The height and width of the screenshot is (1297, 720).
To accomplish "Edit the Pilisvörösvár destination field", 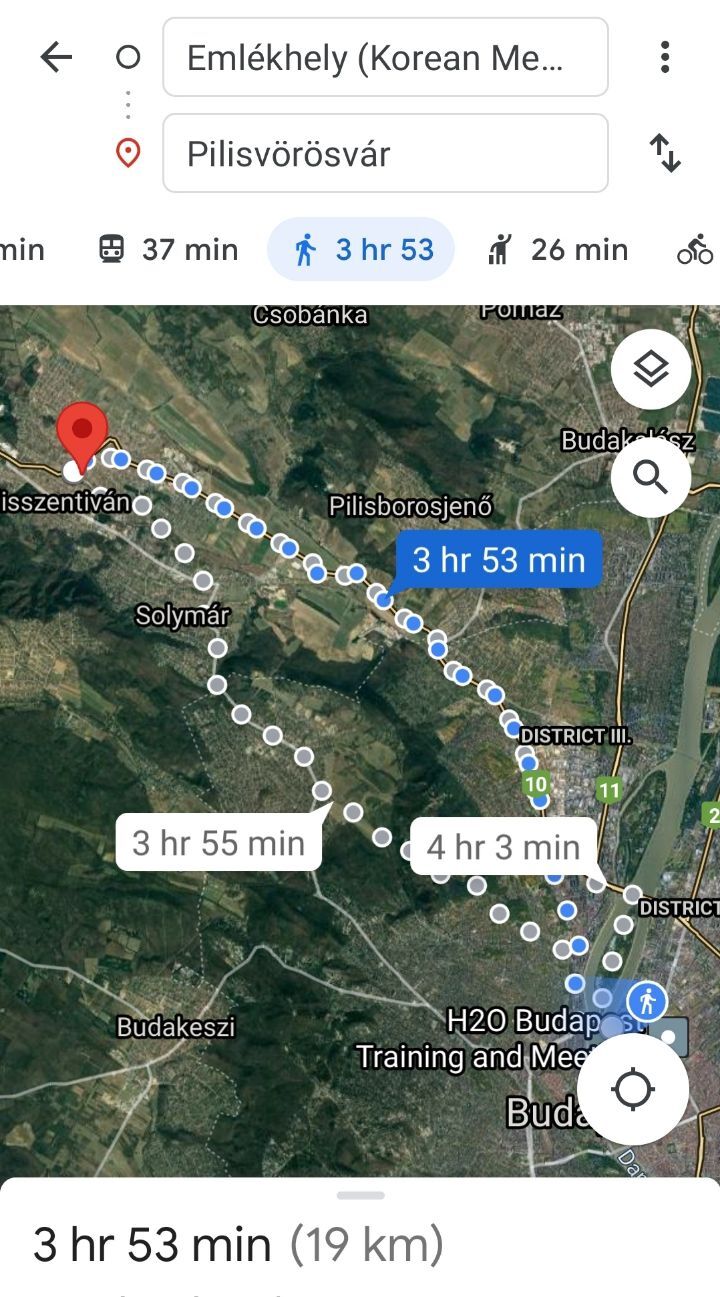I will click(385, 154).
